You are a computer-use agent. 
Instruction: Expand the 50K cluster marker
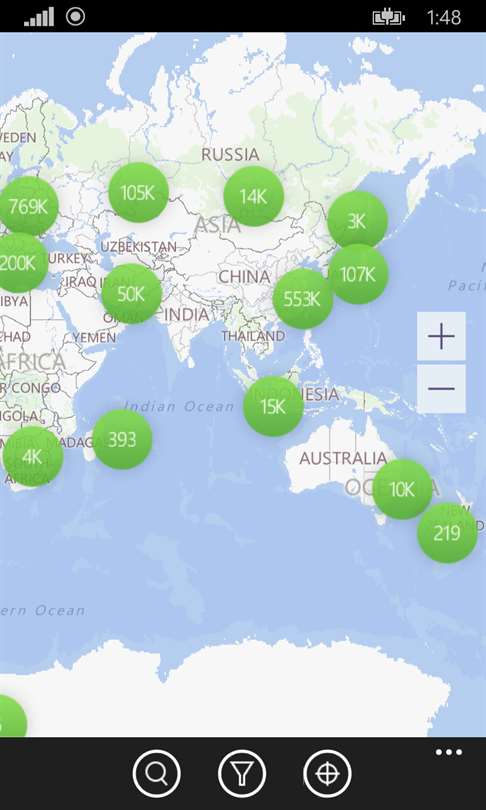click(131, 293)
